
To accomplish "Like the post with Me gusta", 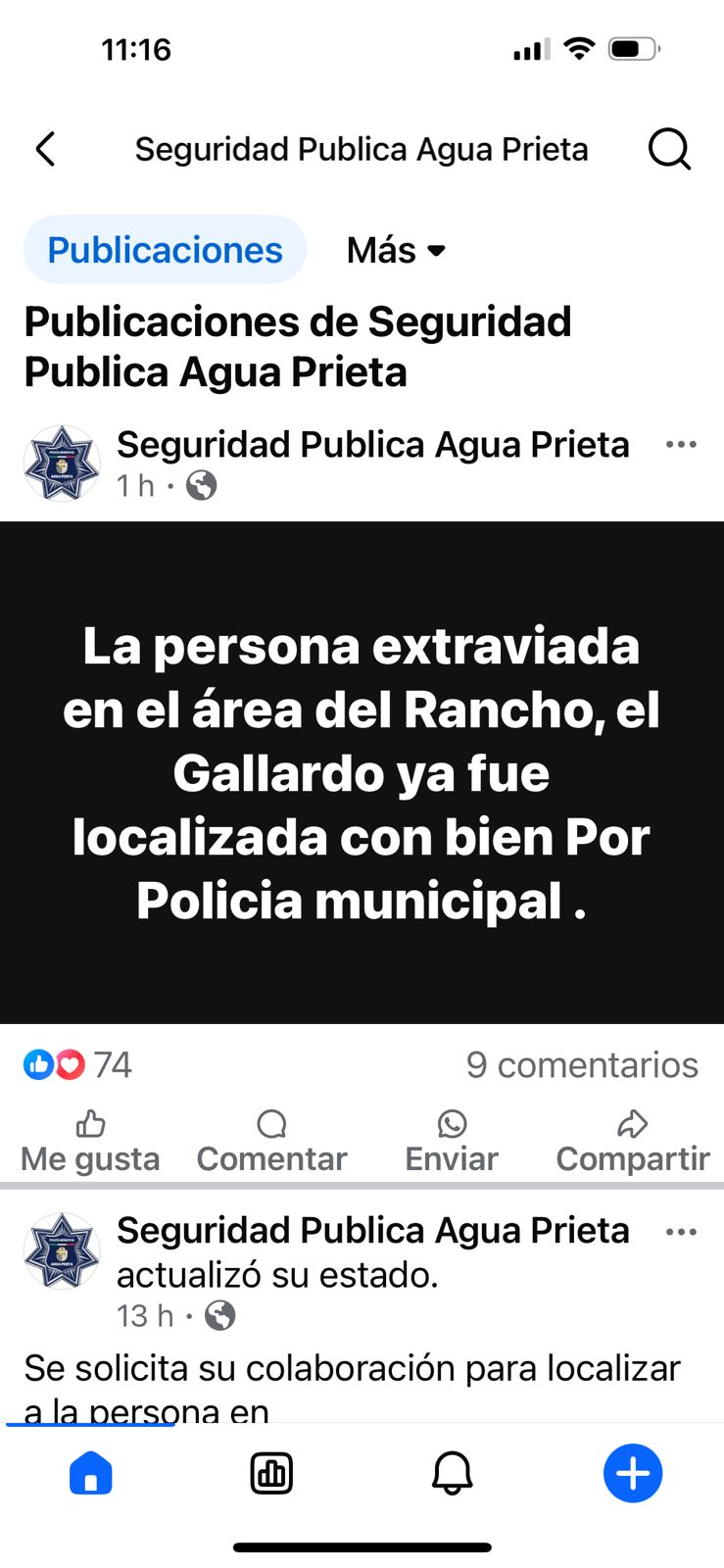I will [90, 1142].
